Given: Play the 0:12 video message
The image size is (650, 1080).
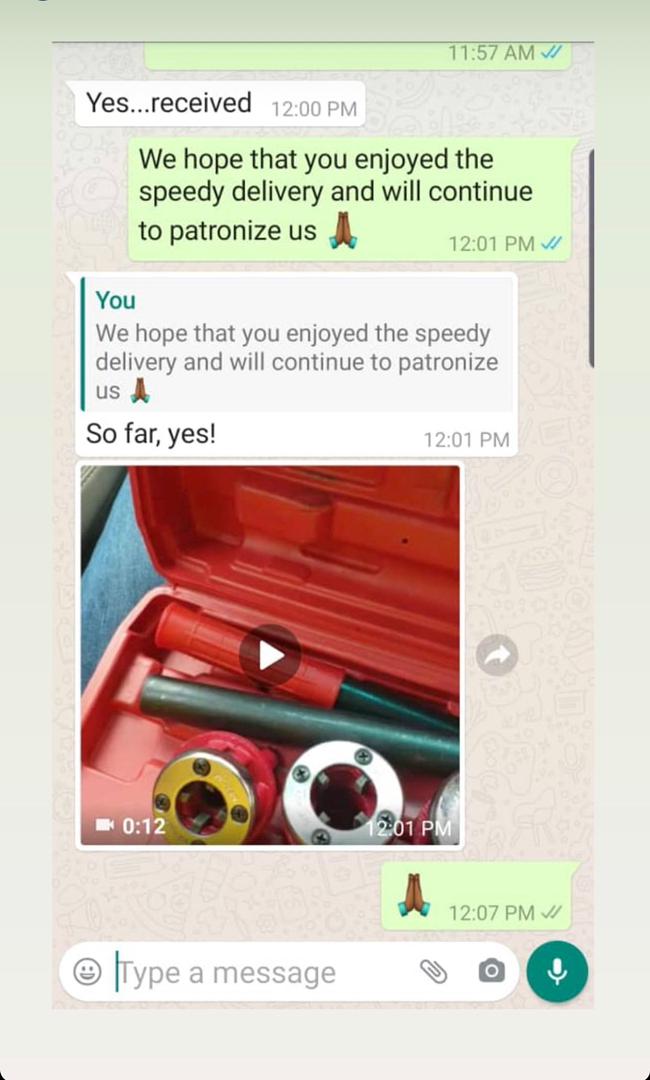Looking at the screenshot, I should [270, 655].
